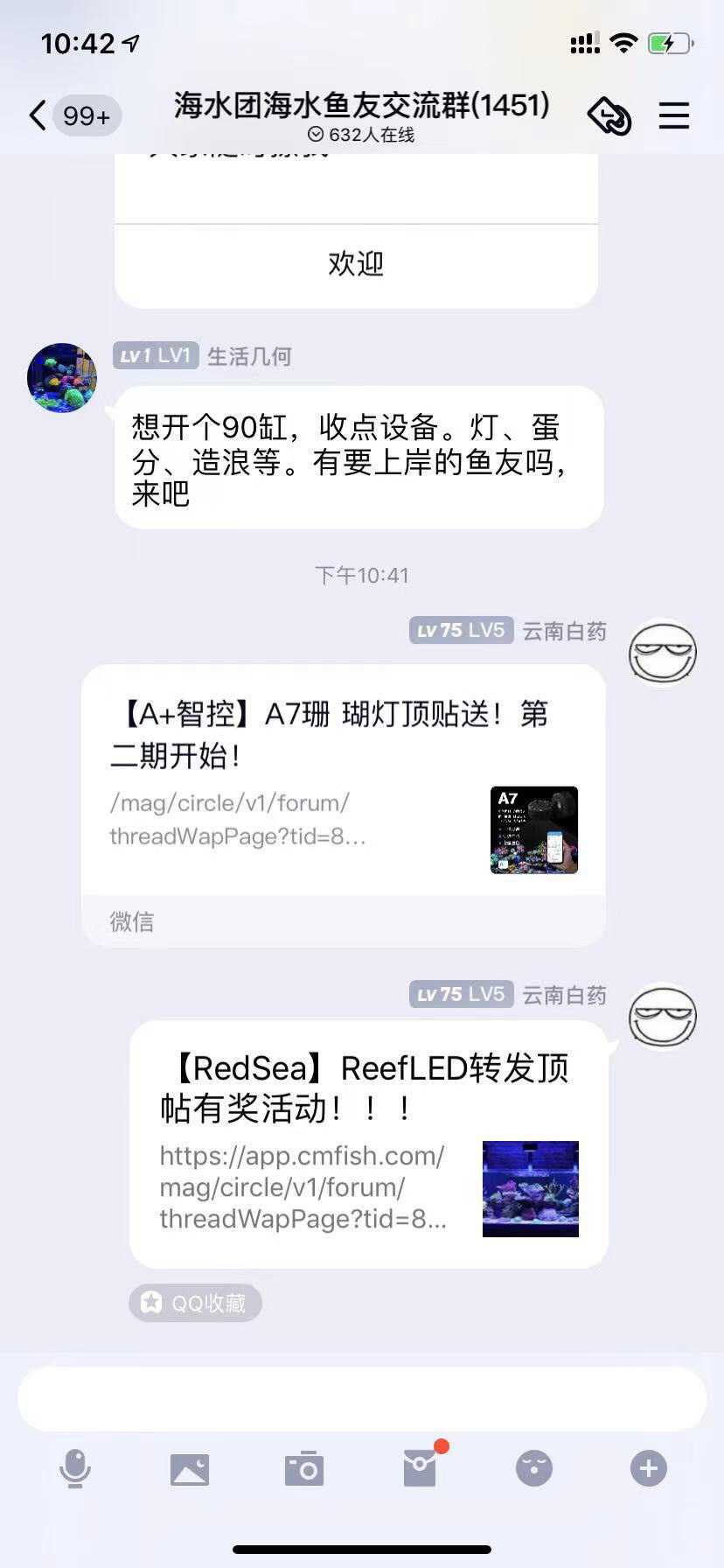Tap the QQ收藏 chip

point(196,1303)
